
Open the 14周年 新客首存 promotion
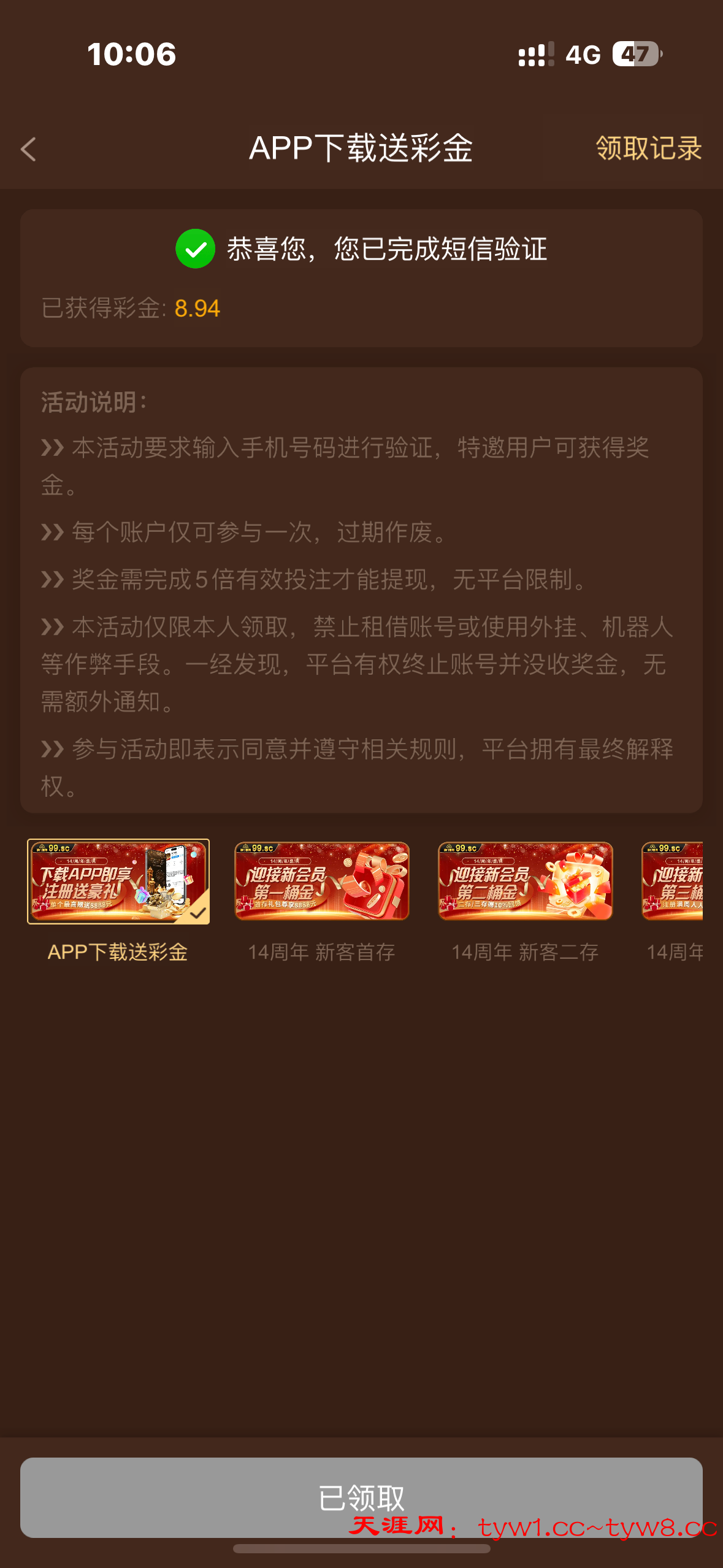[322, 881]
